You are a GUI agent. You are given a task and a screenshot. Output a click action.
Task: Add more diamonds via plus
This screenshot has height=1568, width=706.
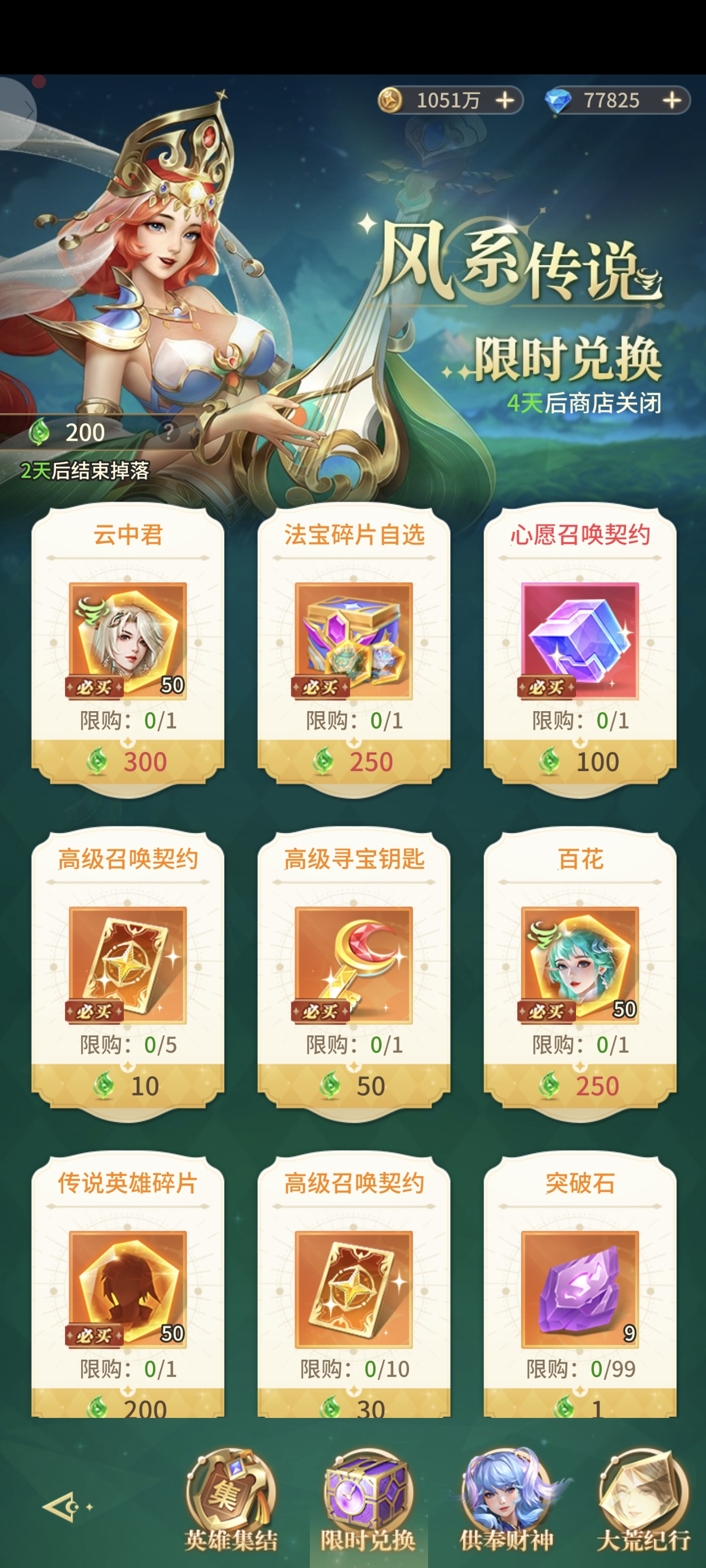671,100
